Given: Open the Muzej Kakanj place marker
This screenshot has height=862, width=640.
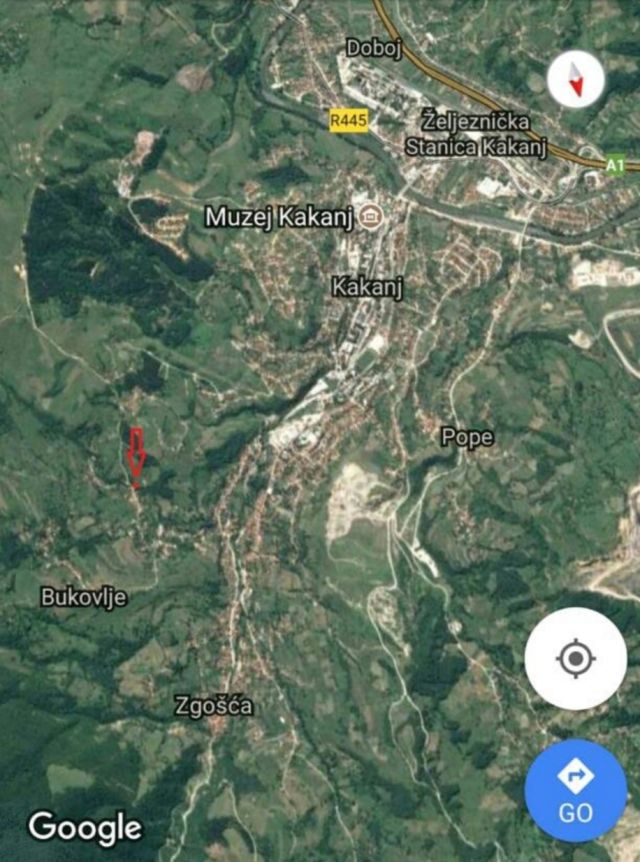Looking at the screenshot, I should coord(371,216).
